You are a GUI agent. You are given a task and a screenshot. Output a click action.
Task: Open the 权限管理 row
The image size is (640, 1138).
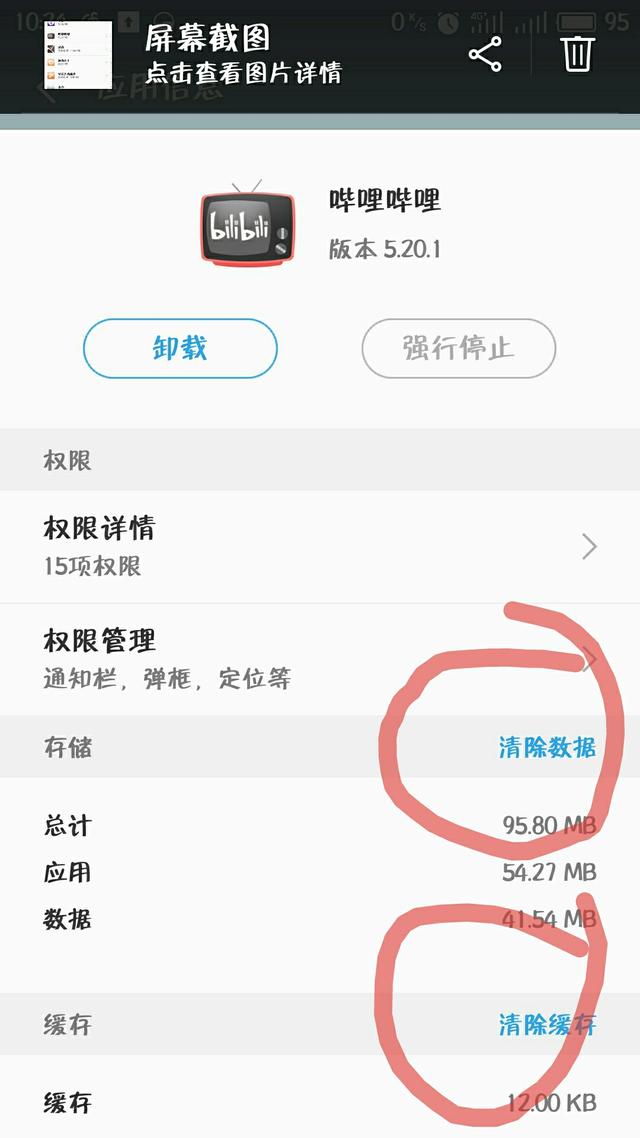coord(320,659)
